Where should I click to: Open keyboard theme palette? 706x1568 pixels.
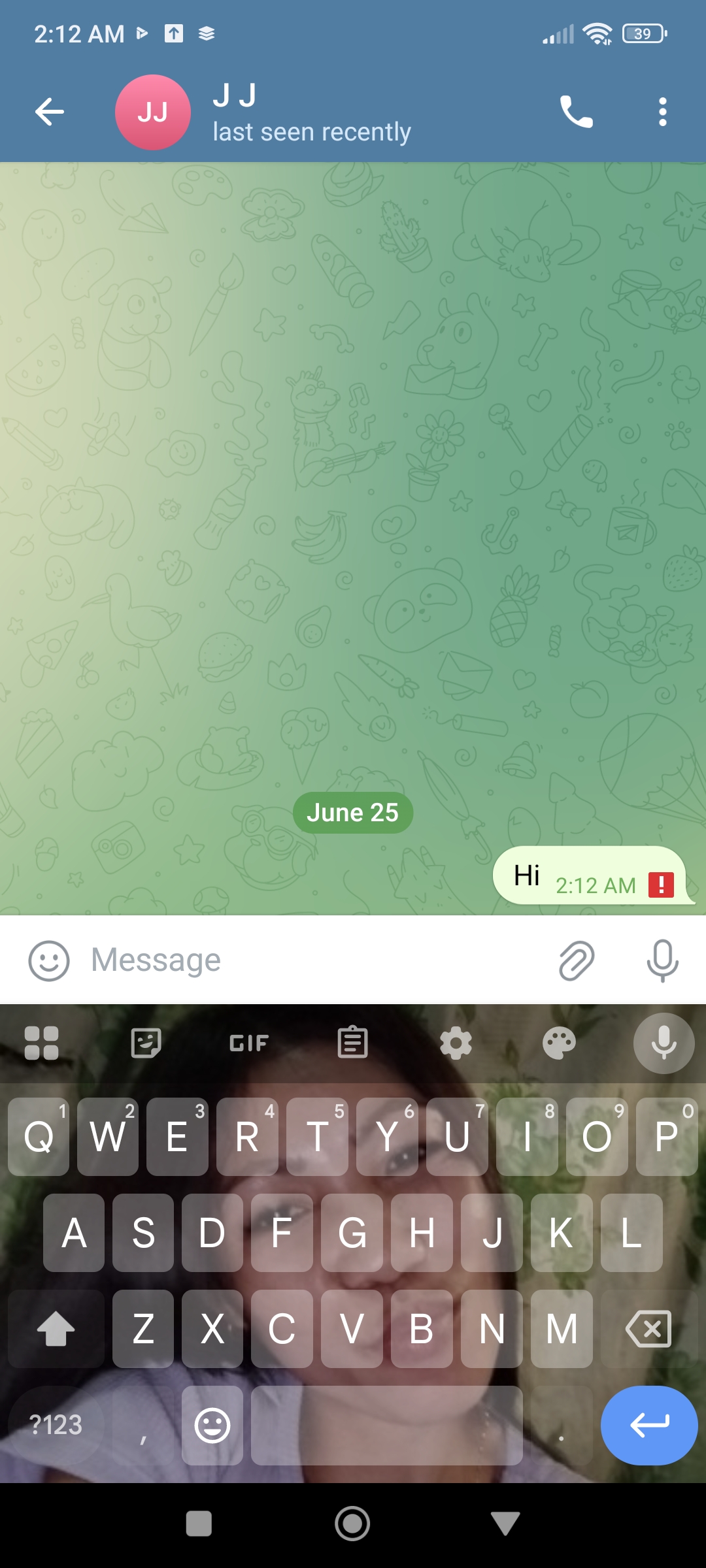pyautogui.click(x=559, y=1043)
